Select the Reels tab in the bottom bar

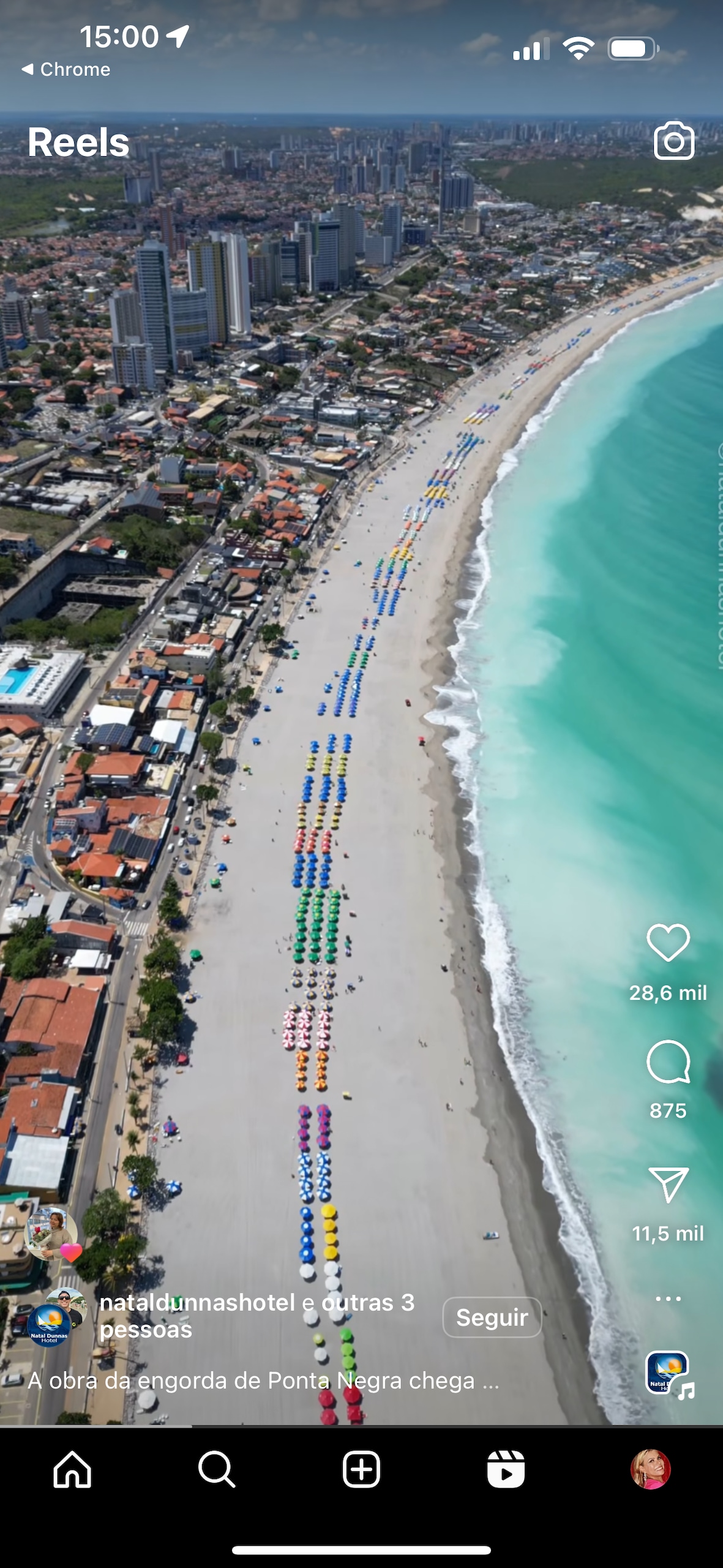pyautogui.click(x=506, y=1469)
